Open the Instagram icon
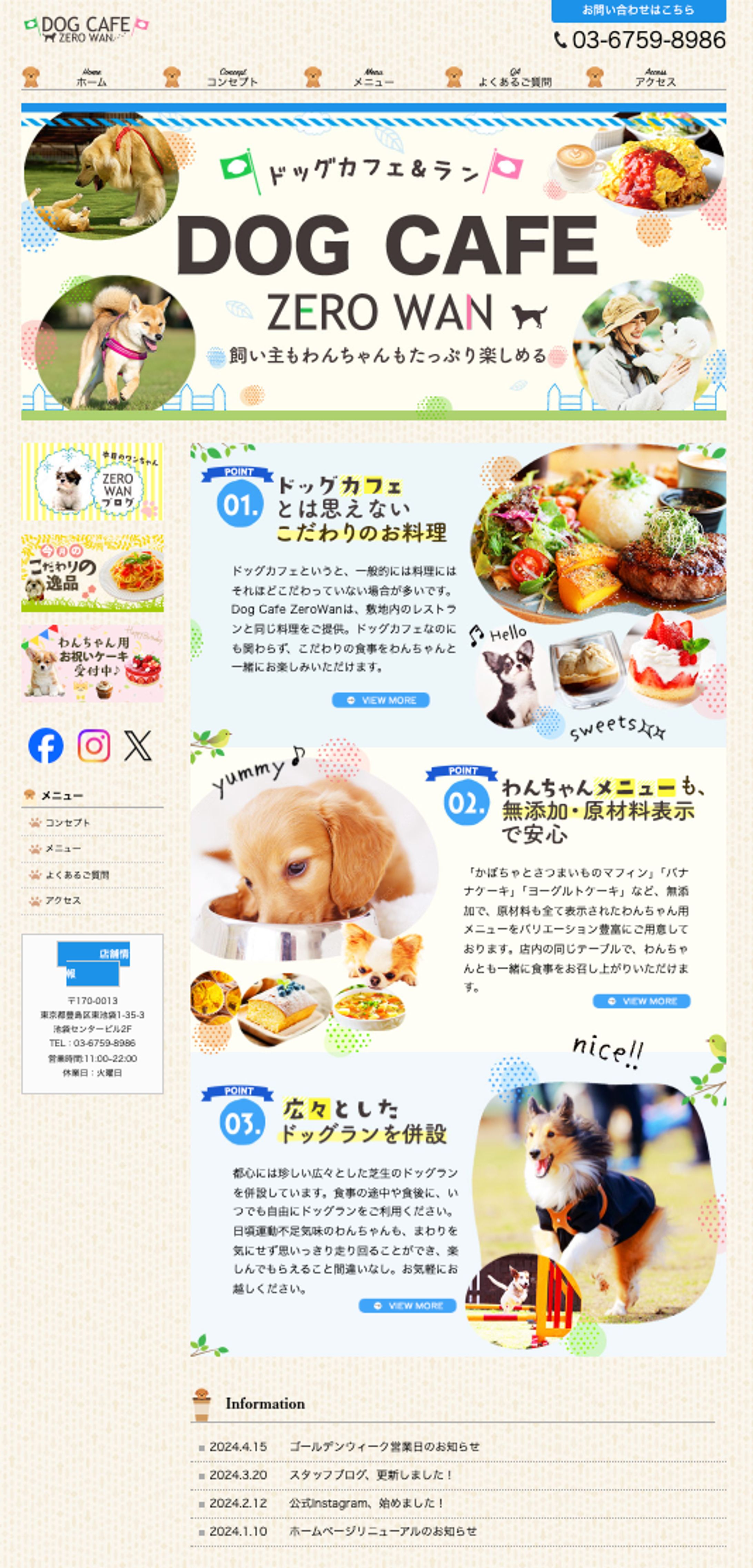This screenshot has height=1568, width=753. (94, 745)
